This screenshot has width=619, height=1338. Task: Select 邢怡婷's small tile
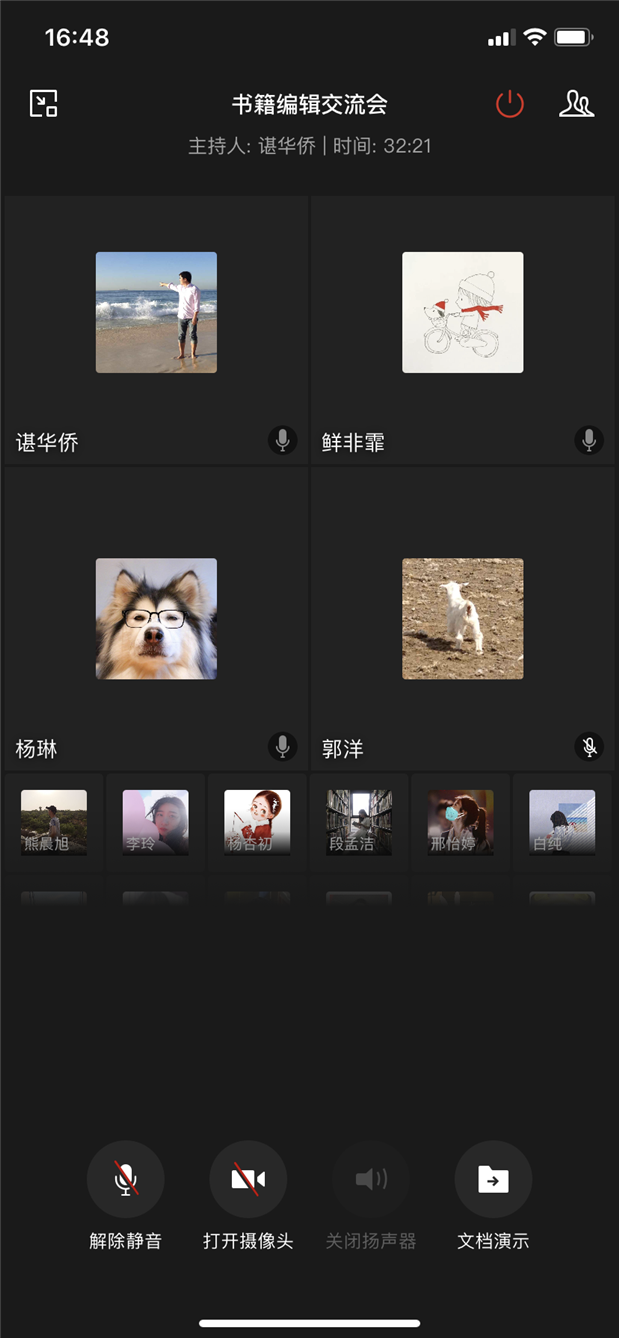[x=460, y=823]
